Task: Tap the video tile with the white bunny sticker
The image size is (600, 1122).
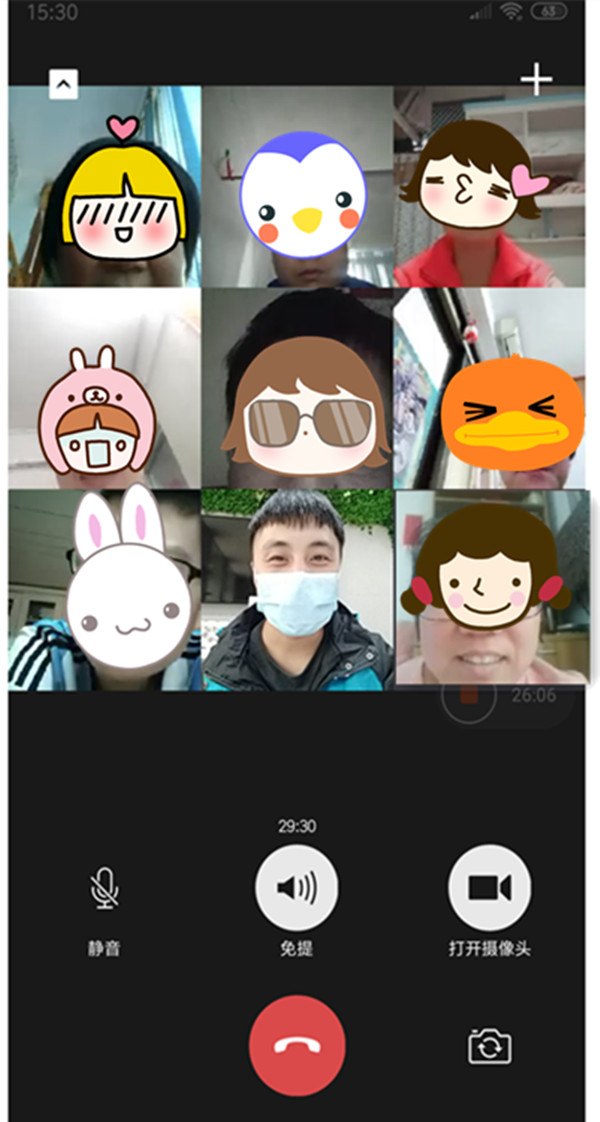Action: (104, 589)
